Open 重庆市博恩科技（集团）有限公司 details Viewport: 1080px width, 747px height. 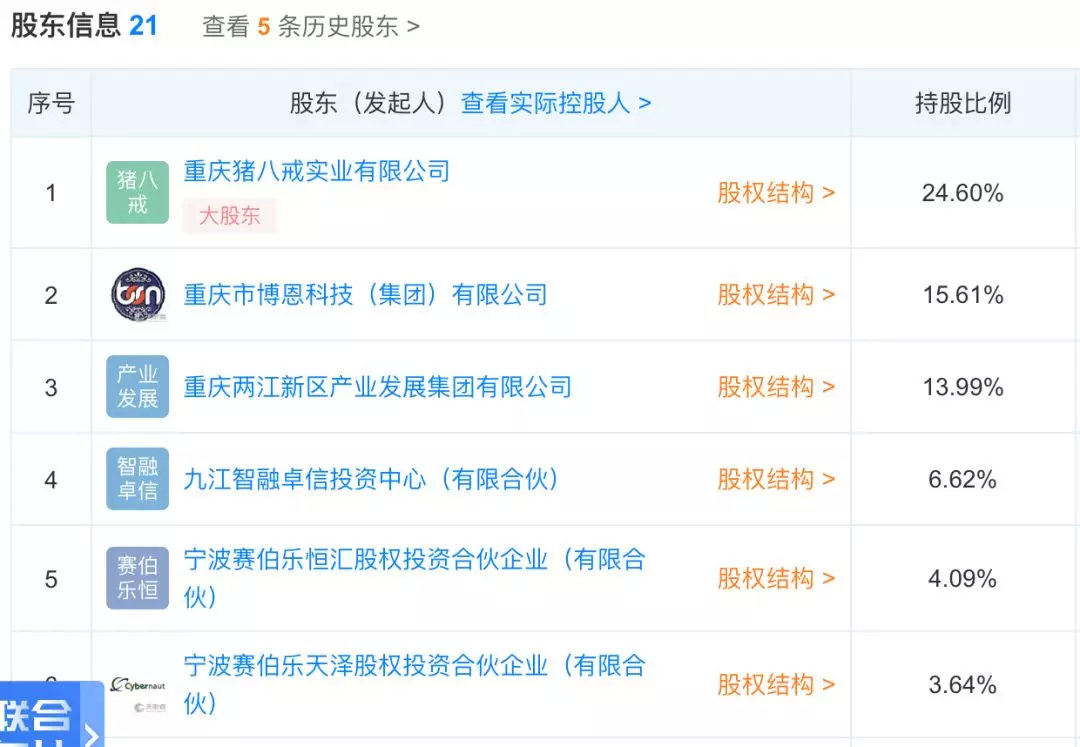366,295
